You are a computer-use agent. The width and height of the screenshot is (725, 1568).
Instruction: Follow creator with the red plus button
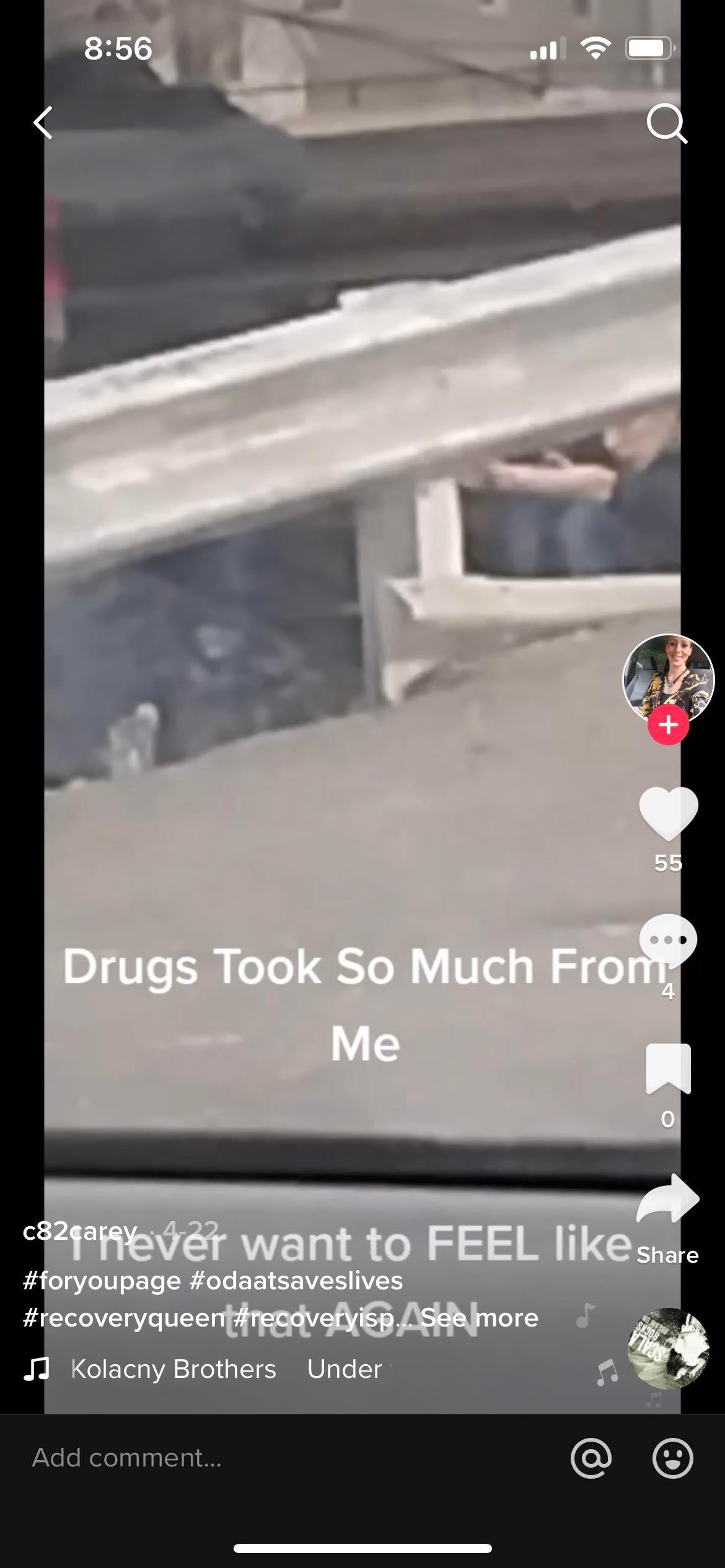click(x=668, y=725)
